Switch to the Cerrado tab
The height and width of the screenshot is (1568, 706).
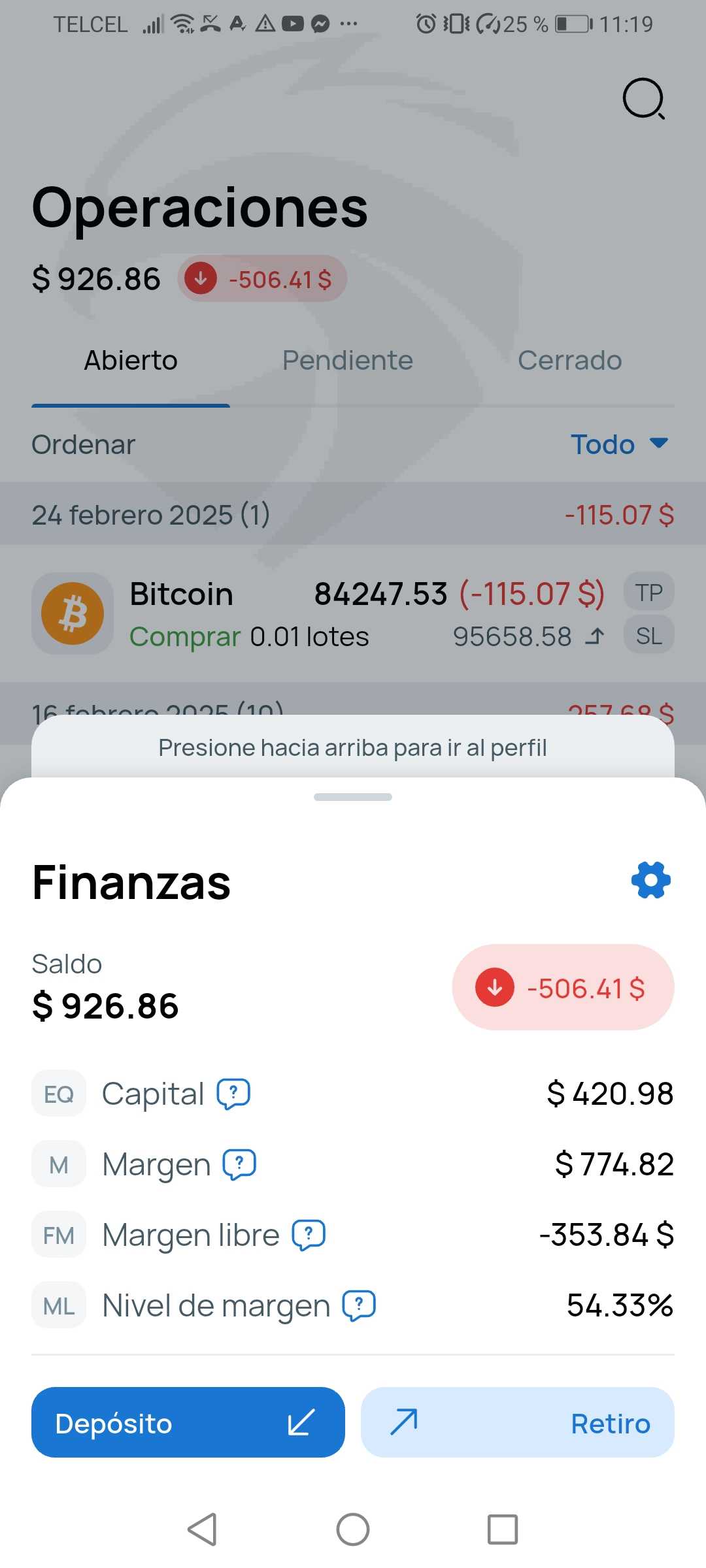569,360
